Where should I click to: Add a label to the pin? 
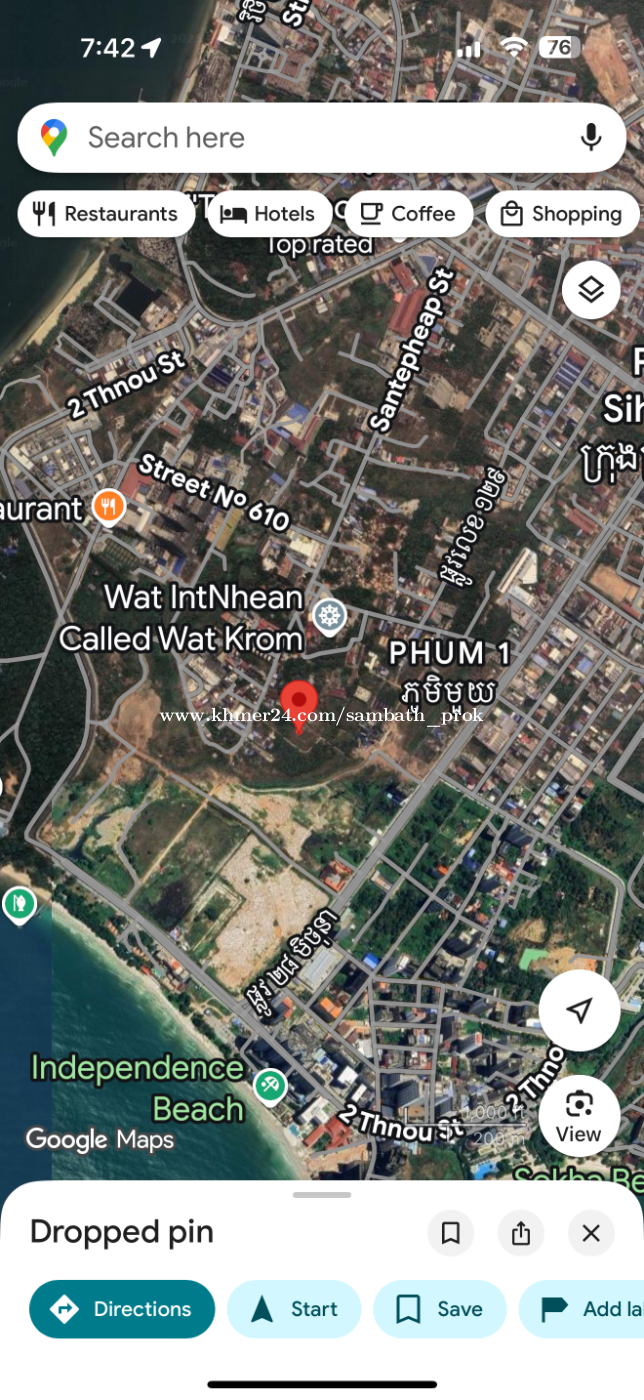[x=590, y=1309]
